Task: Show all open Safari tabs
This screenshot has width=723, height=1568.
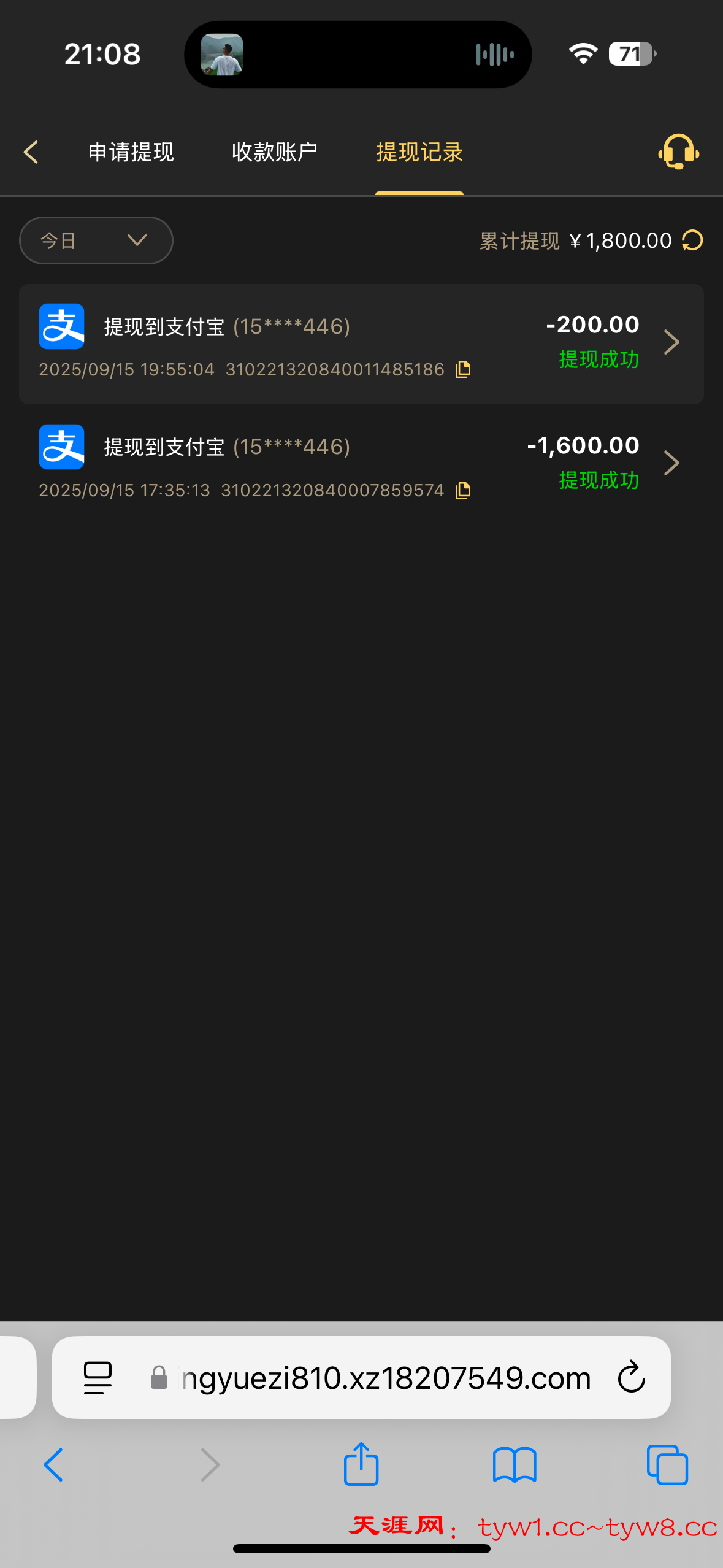Action: point(667,1465)
